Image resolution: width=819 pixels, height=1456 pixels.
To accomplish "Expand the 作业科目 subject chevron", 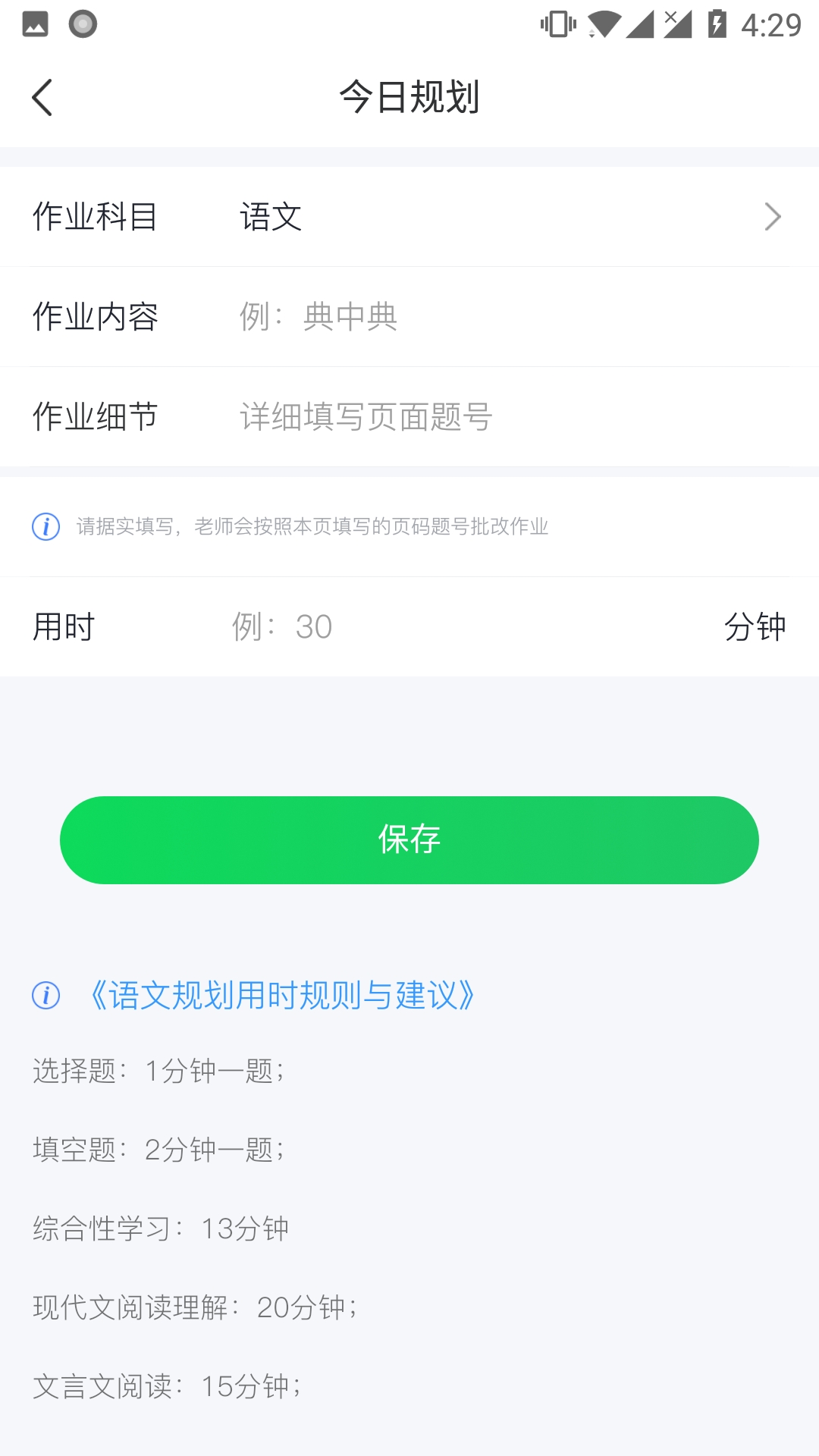I will (x=772, y=216).
